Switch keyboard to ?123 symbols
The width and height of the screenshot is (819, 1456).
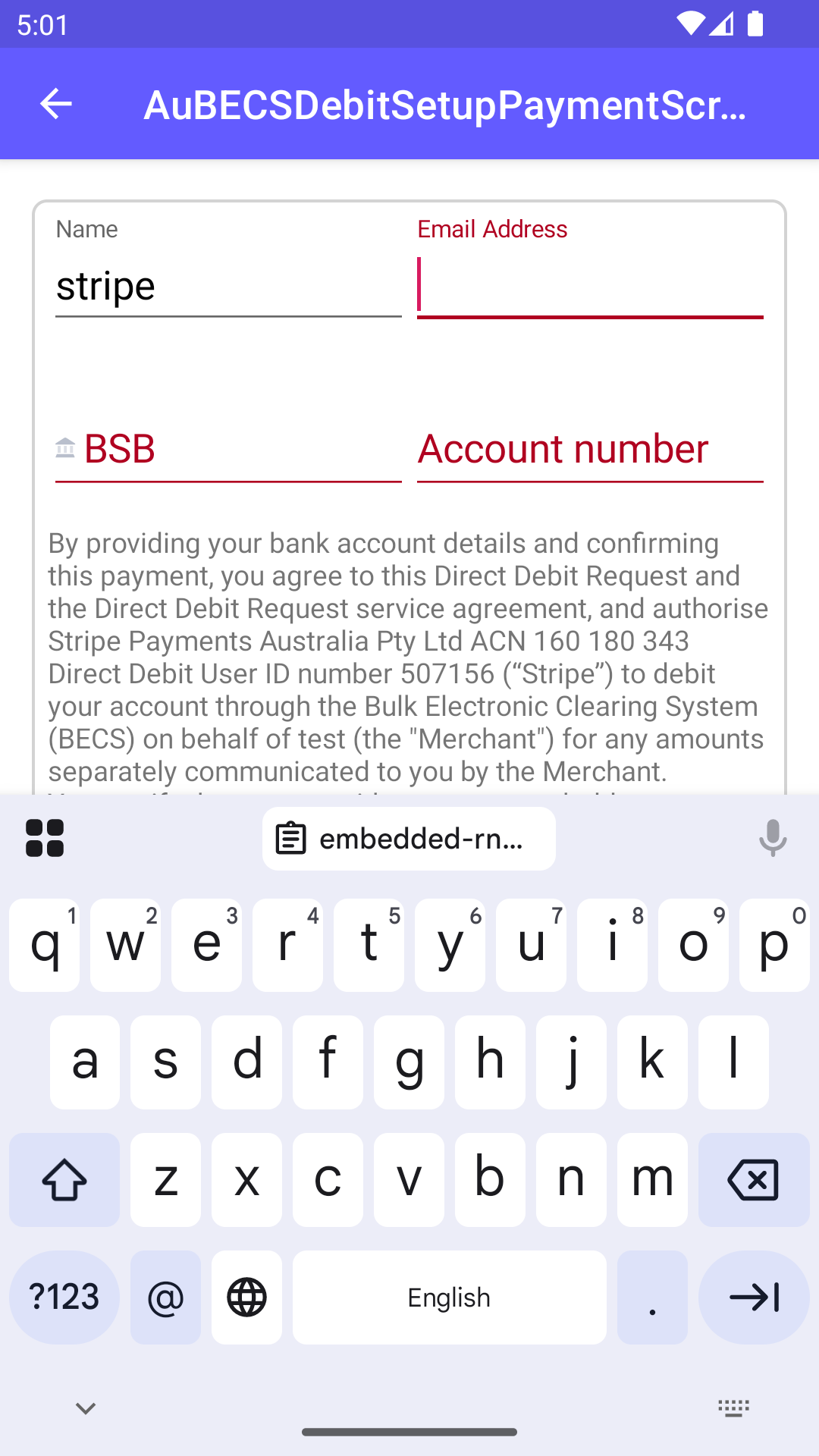64,1298
